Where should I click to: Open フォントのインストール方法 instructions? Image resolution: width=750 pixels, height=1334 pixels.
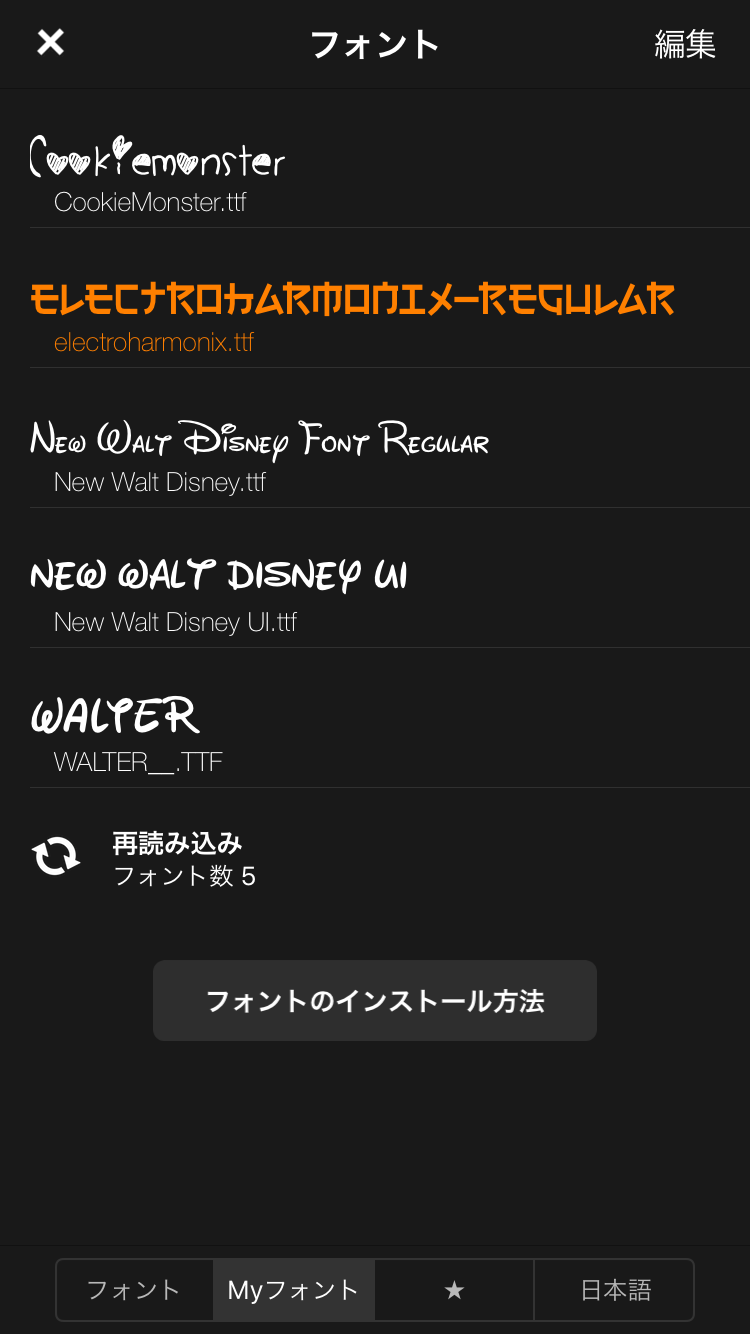click(375, 1000)
